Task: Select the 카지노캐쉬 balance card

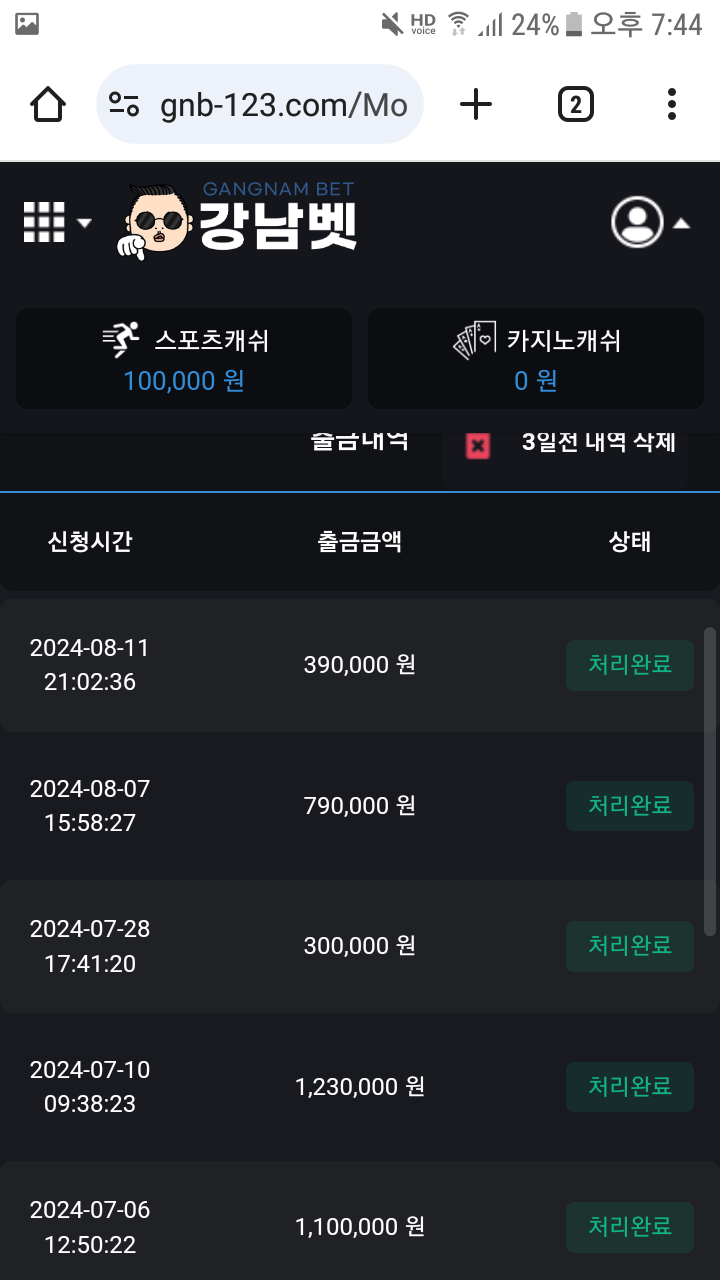Action: click(535, 358)
